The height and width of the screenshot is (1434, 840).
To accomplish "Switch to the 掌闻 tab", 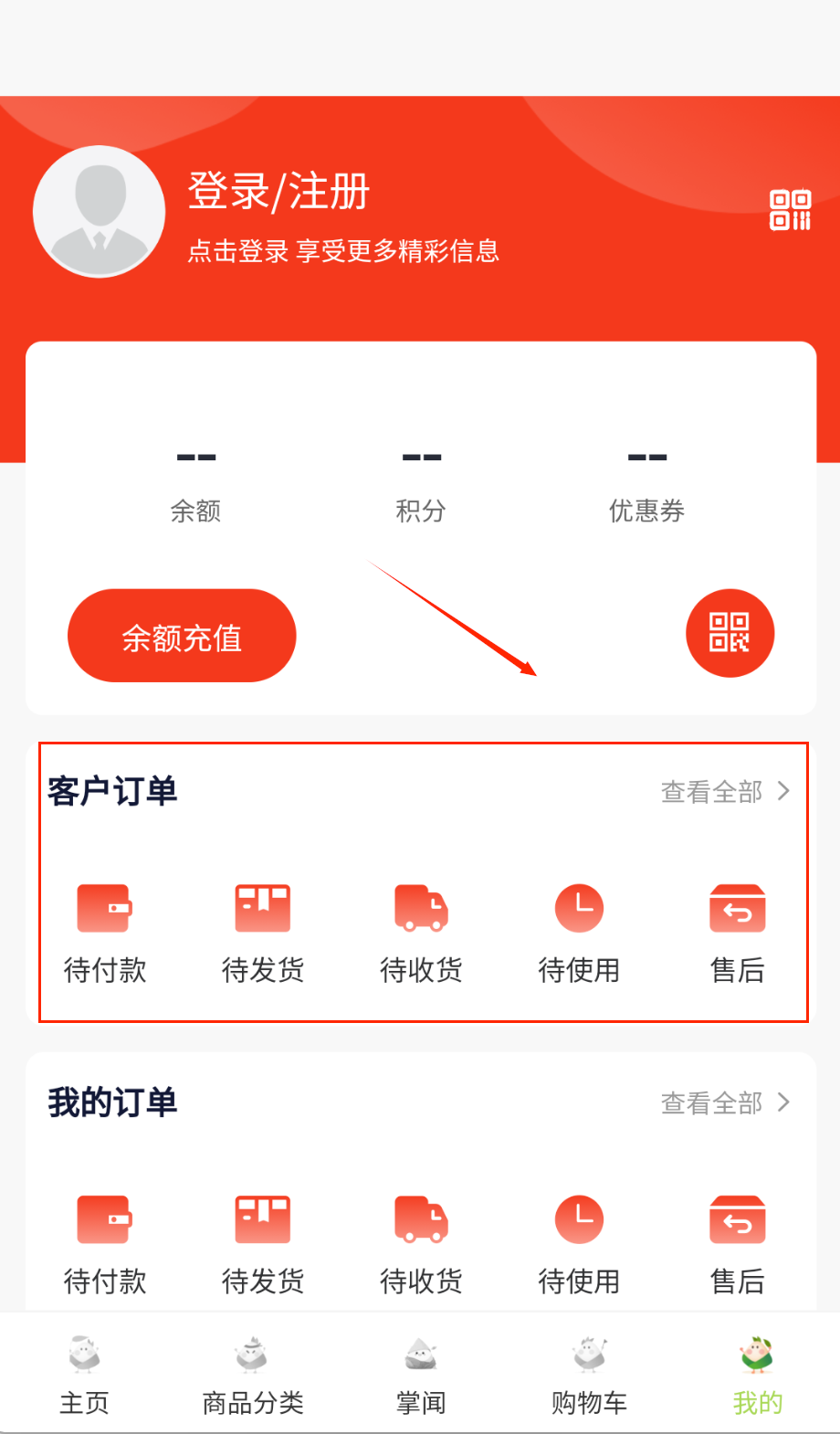I will tap(421, 1375).
